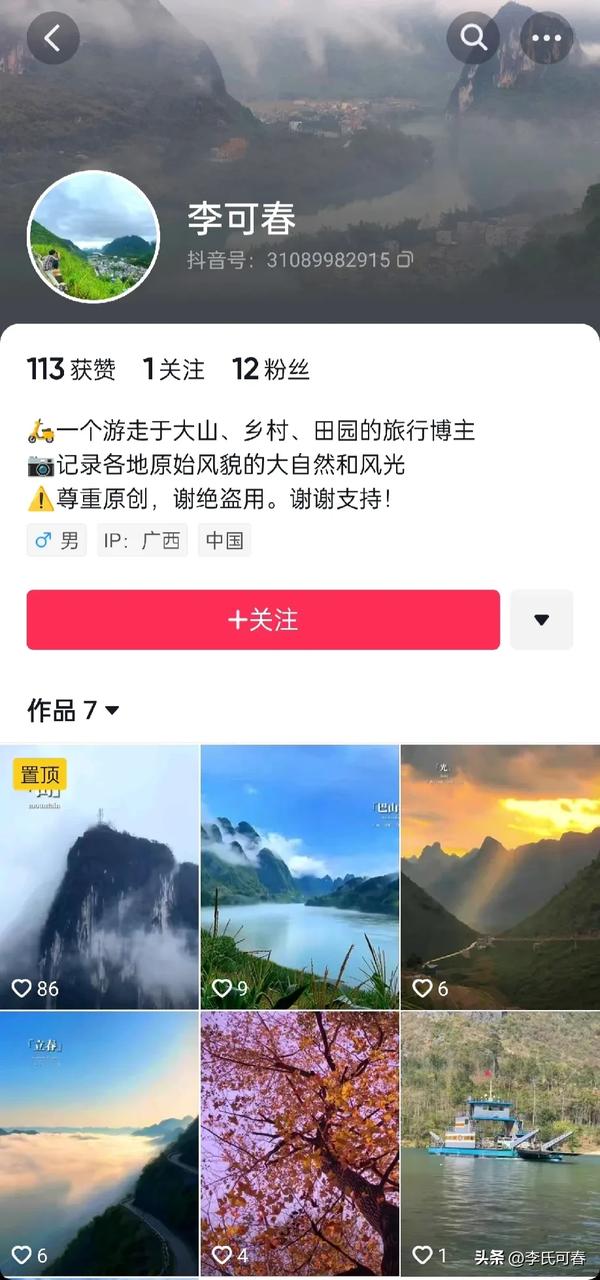This screenshot has width=600, height=1280.
Task: View the 粉丝 followers list
Action: [271, 370]
